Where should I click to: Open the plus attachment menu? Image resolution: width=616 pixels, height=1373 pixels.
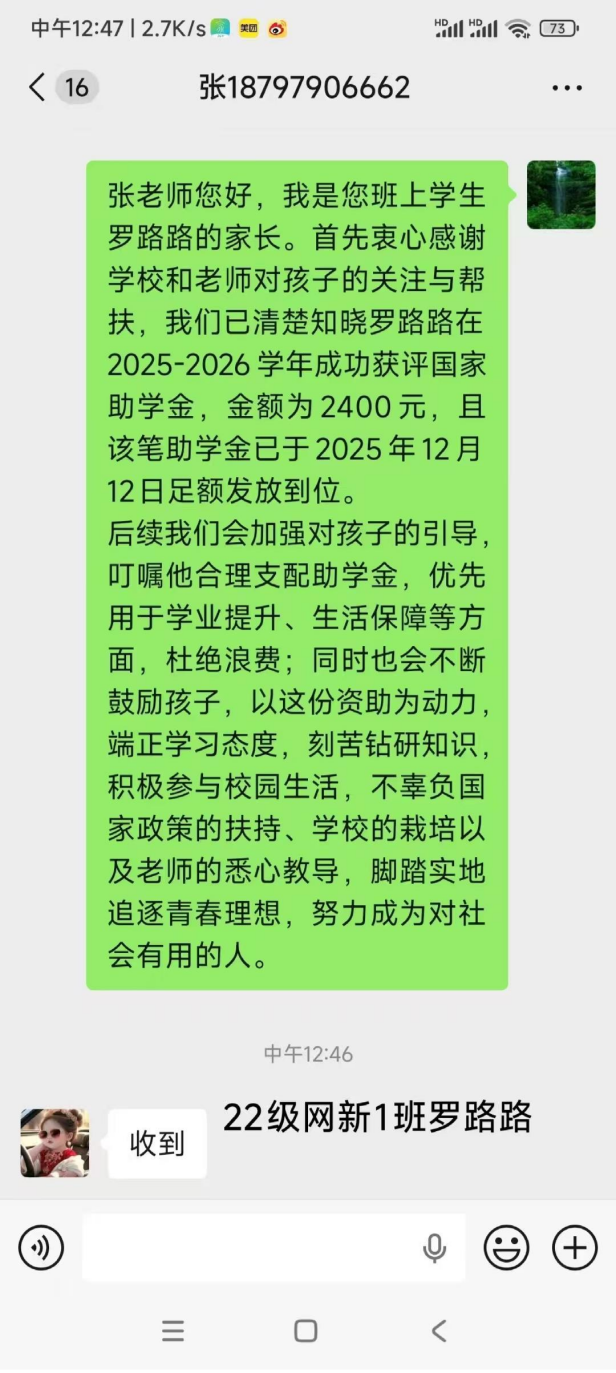[574, 1247]
